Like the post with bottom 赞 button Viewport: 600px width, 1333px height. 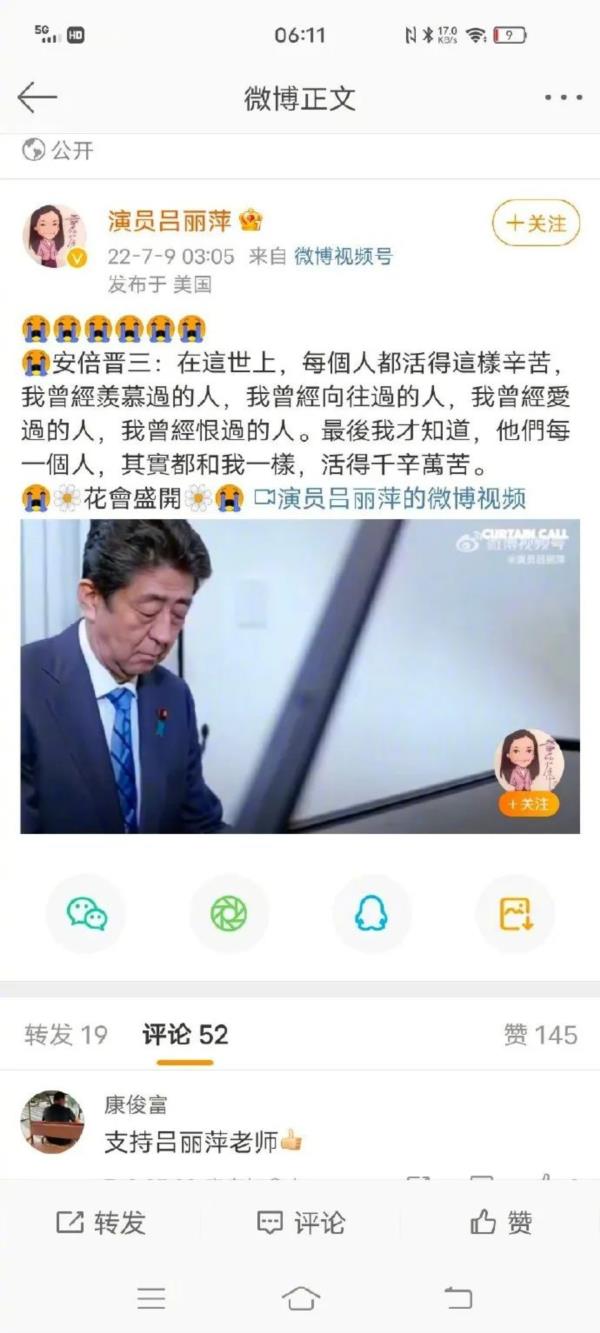[x=500, y=1222]
